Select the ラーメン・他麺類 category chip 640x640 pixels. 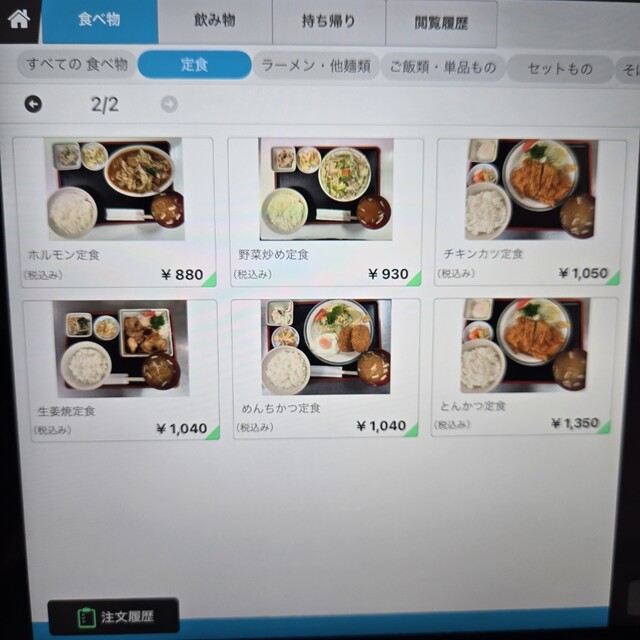tap(316, 66)
